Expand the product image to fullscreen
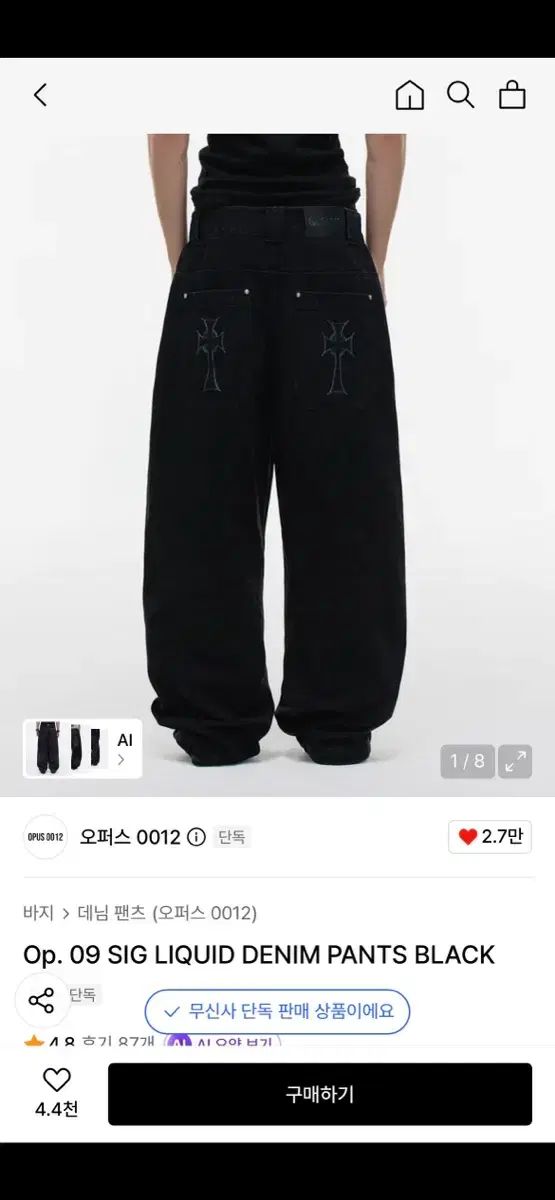The image size is (555, 1200). point(516,761)
